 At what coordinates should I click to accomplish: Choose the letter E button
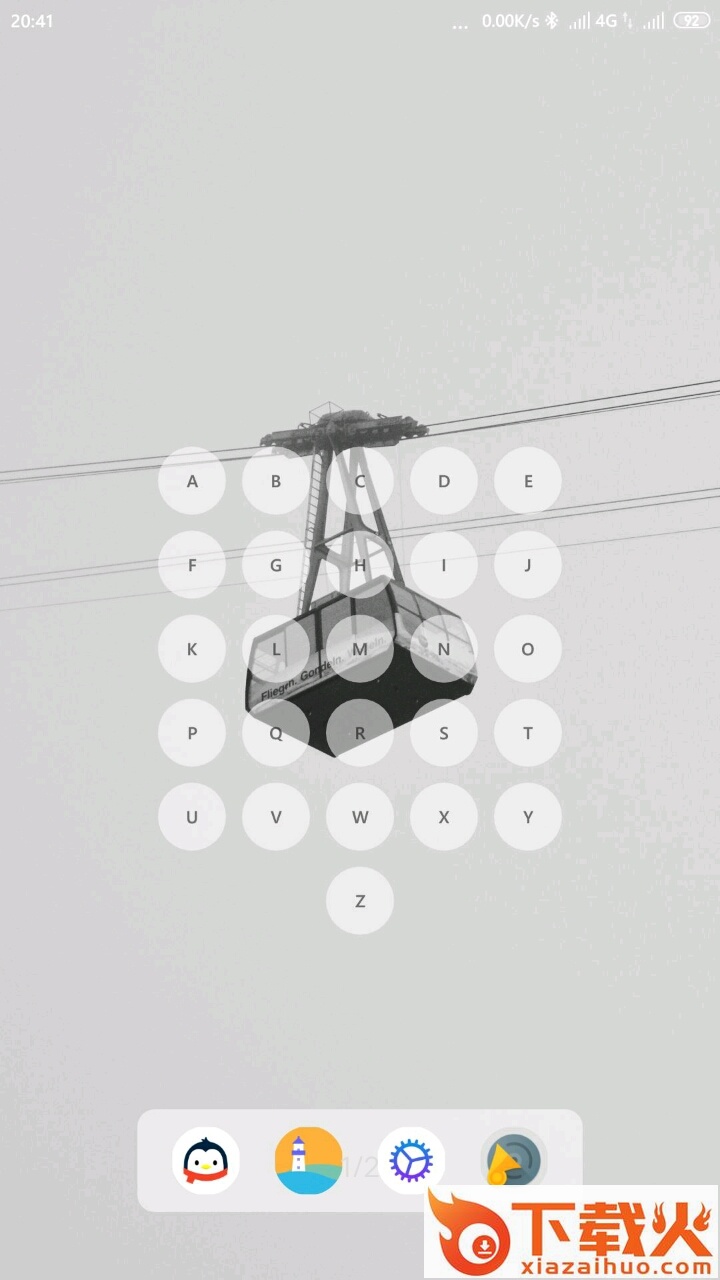point(528,481)
